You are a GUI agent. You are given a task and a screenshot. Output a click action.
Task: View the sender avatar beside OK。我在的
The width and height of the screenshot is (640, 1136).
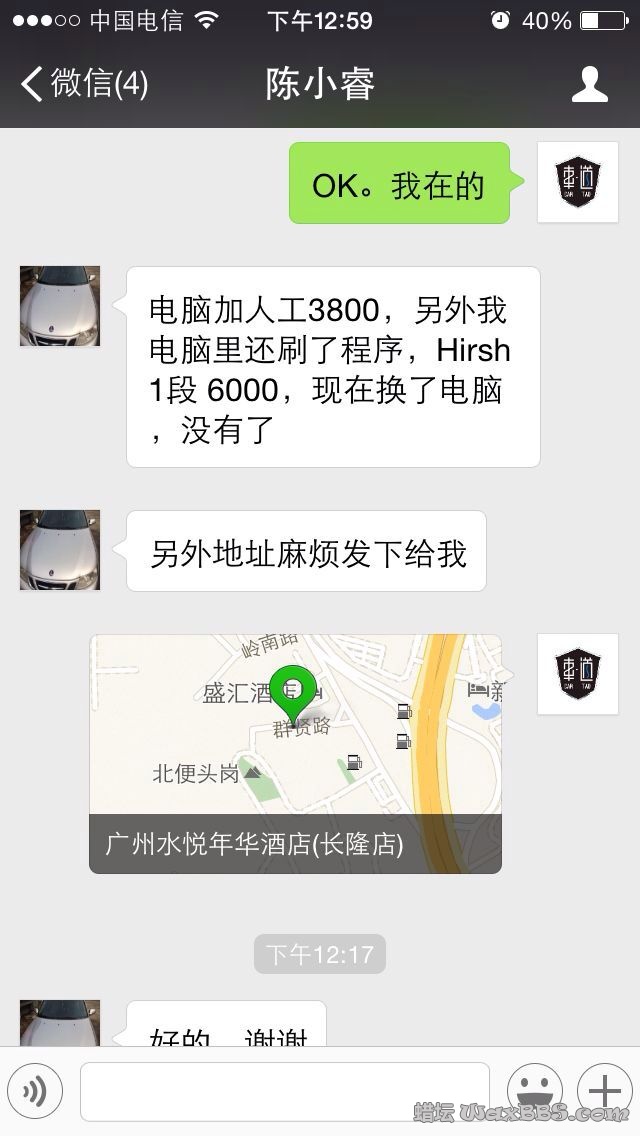pyautogui.click(x=577, y=182)
